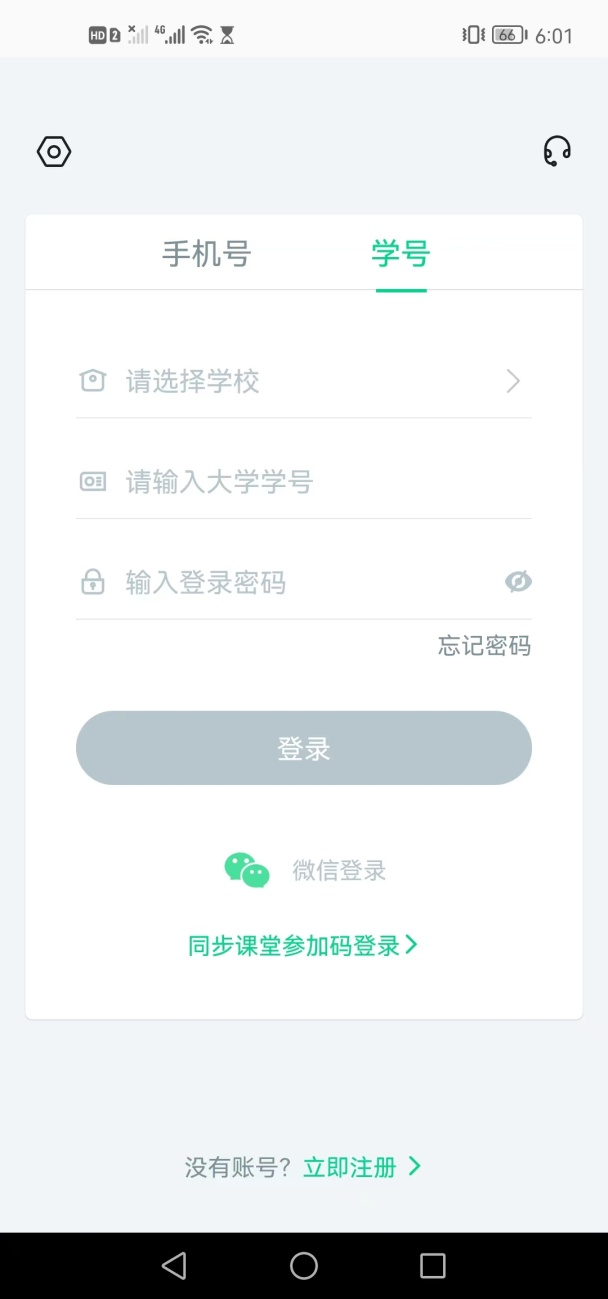The image size is (608, 1299).
Task: Go back using the system back button
Action: (174, 1266)
